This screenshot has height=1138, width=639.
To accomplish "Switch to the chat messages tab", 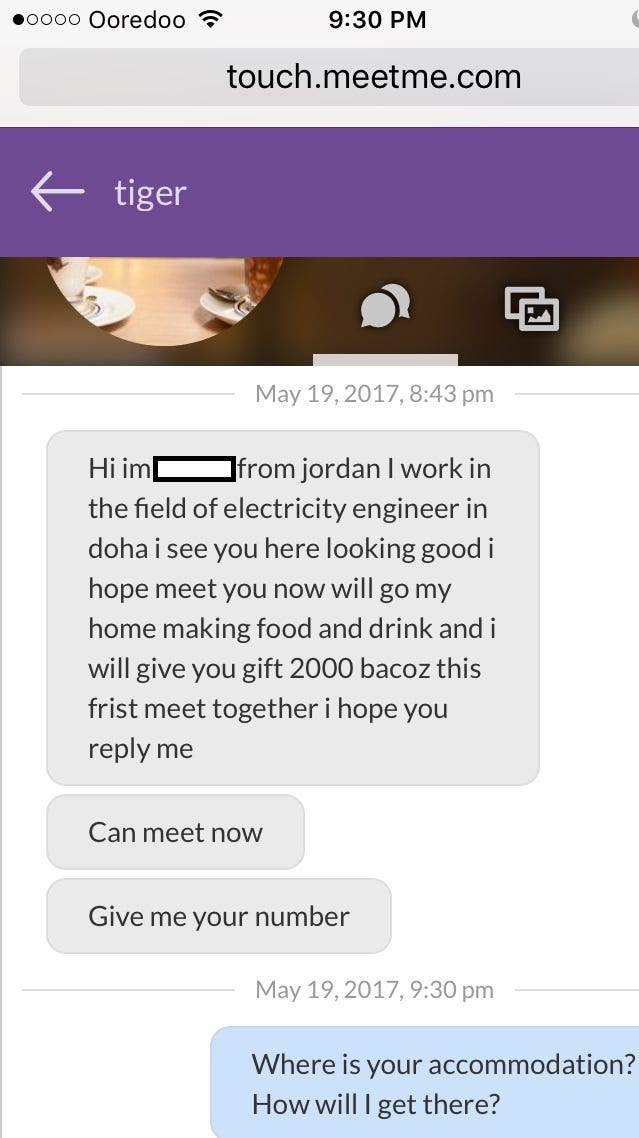I will tap(385, 306).
